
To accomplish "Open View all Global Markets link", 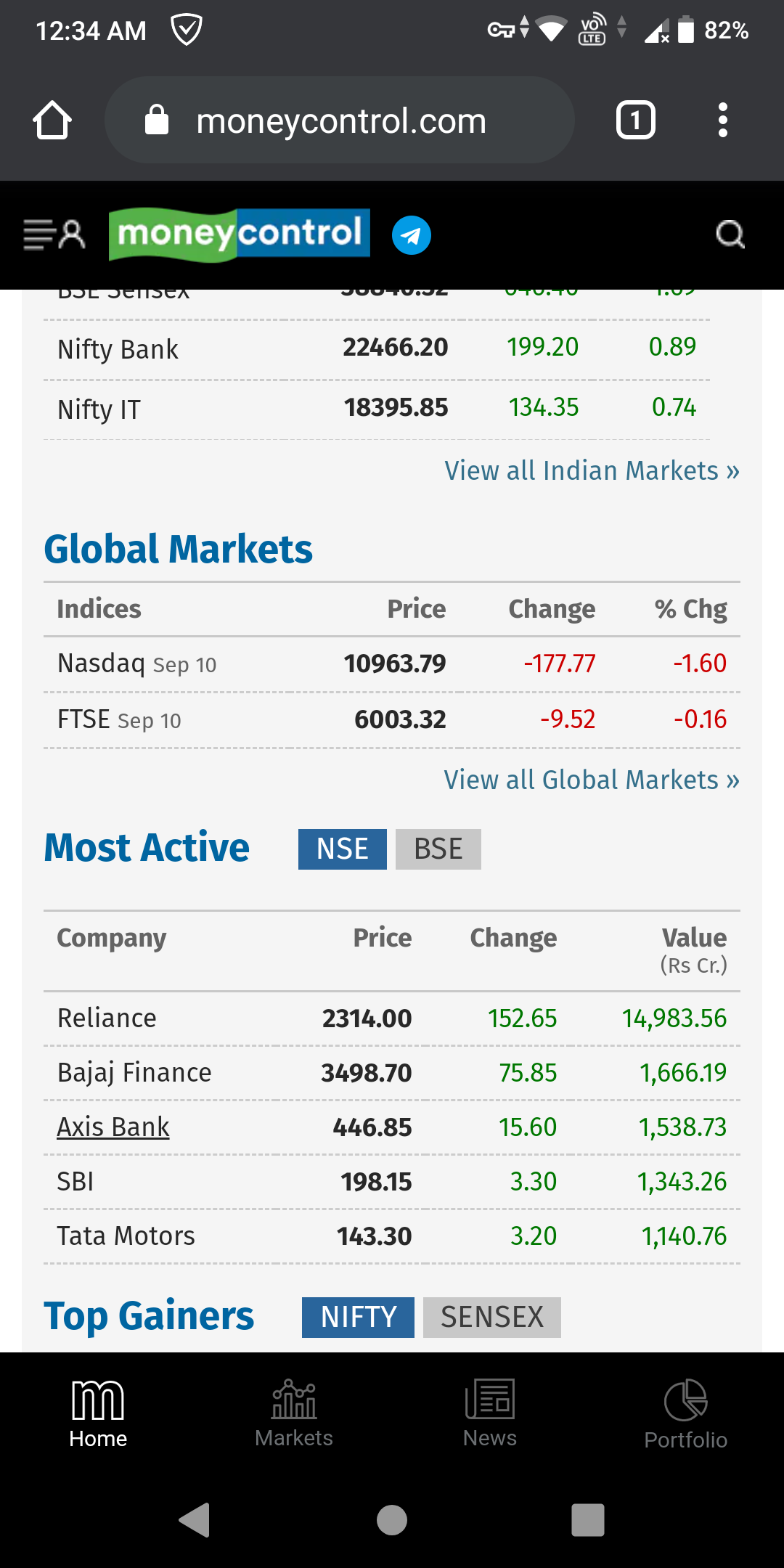I will (x=592, y=780).
